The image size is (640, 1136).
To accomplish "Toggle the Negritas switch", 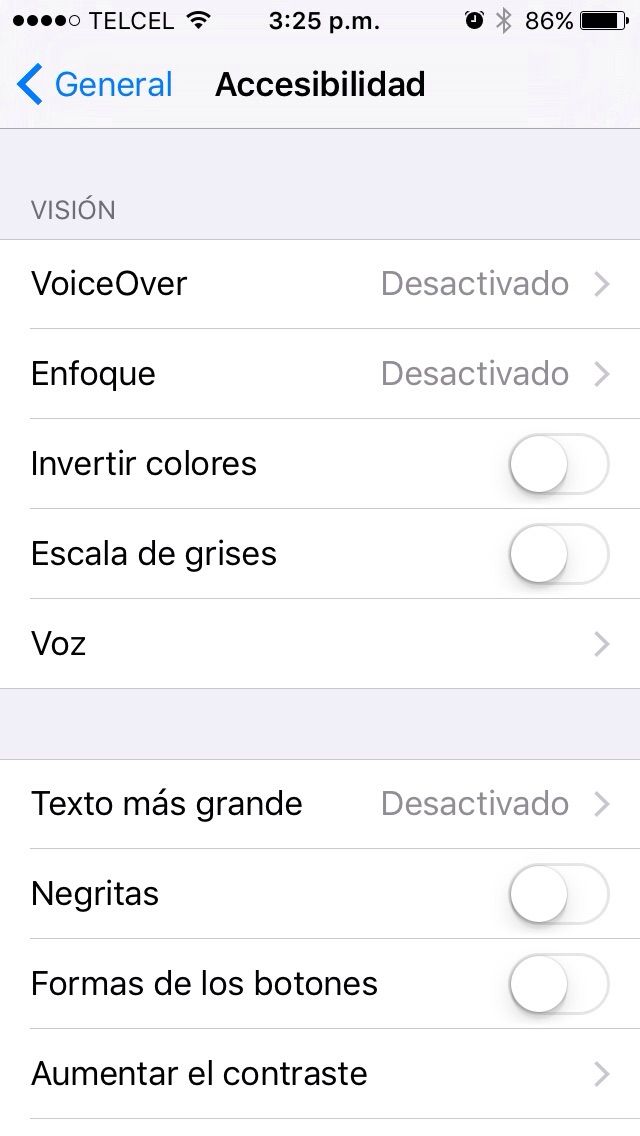I will click(558, 894).
